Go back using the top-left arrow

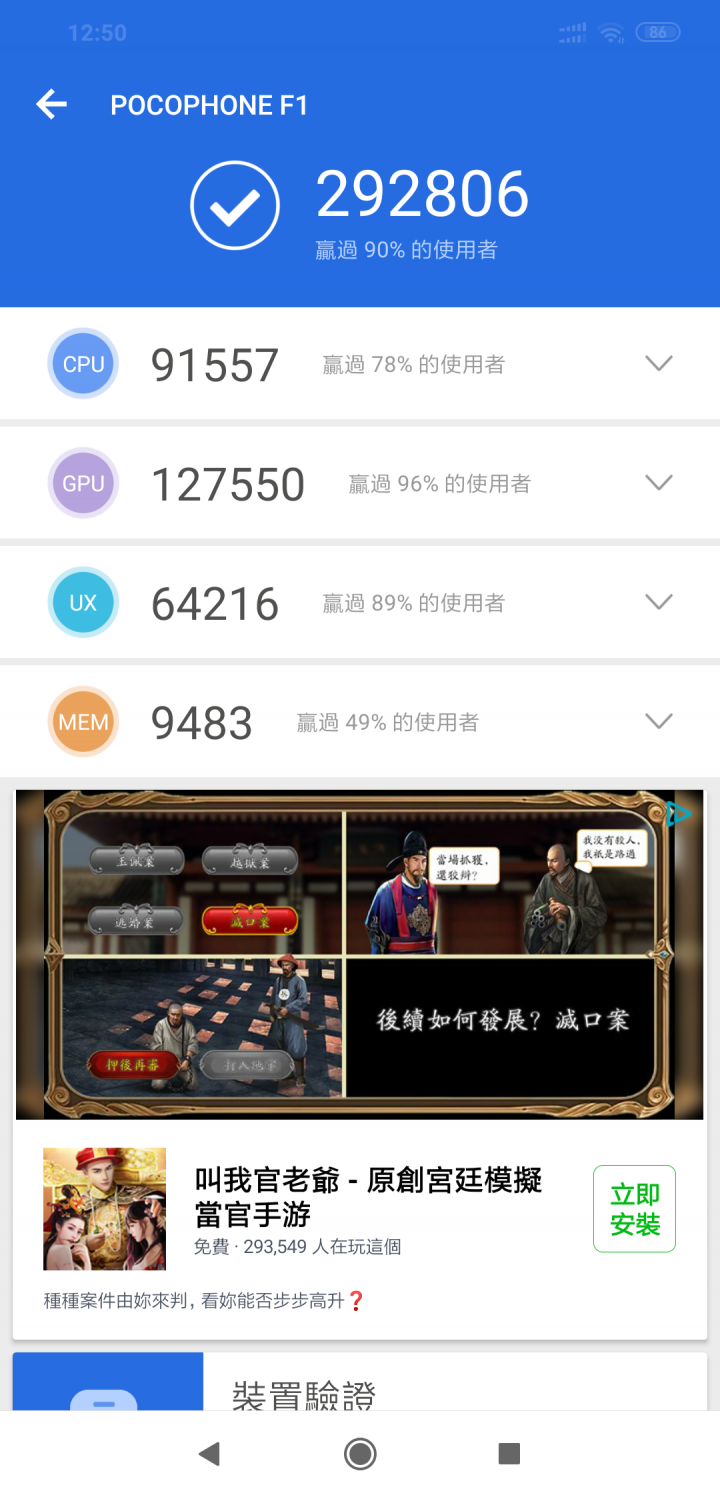coord(51,104)
